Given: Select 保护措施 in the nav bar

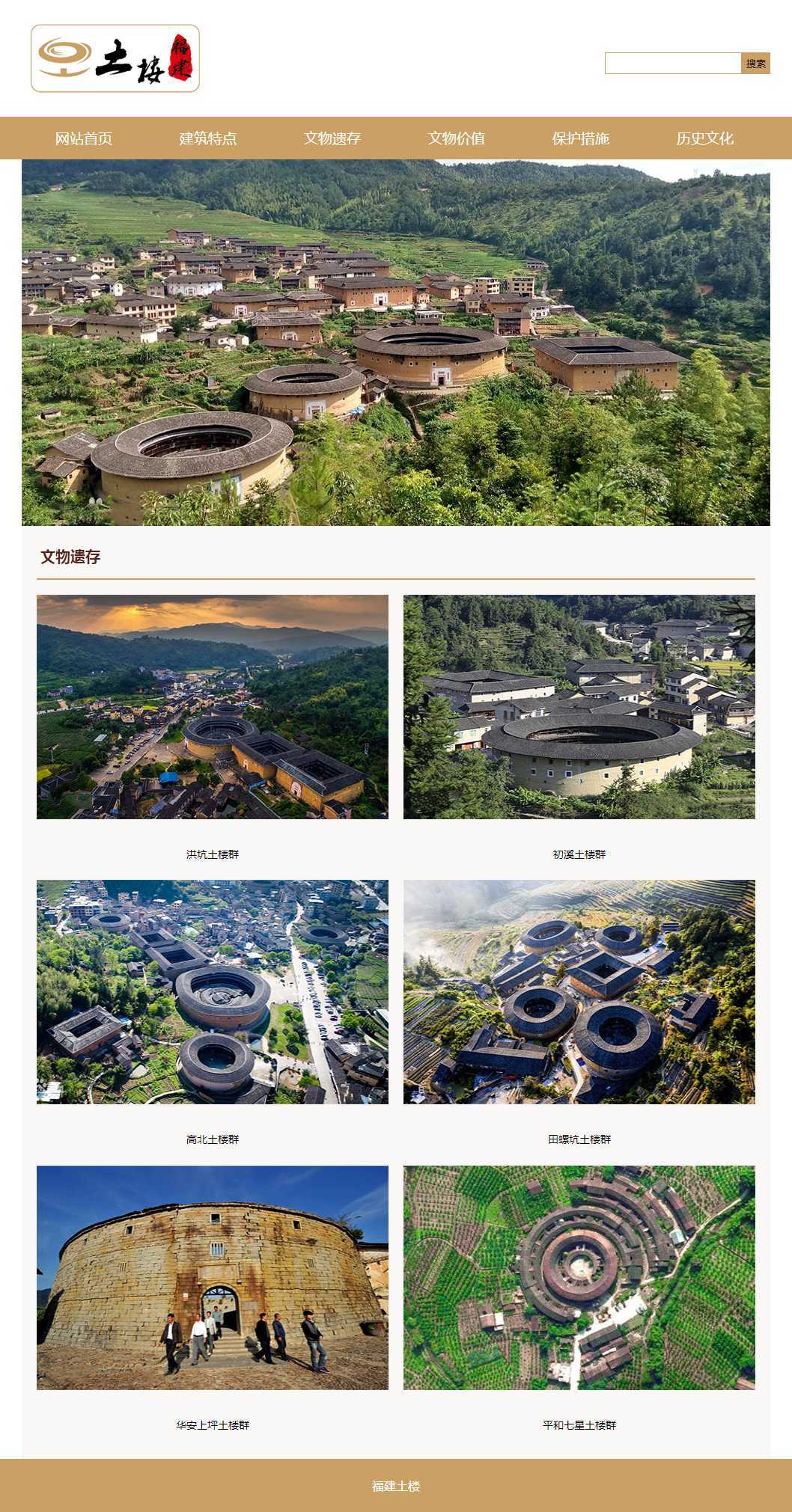Looking at the screenshot, I should [581, 138].
